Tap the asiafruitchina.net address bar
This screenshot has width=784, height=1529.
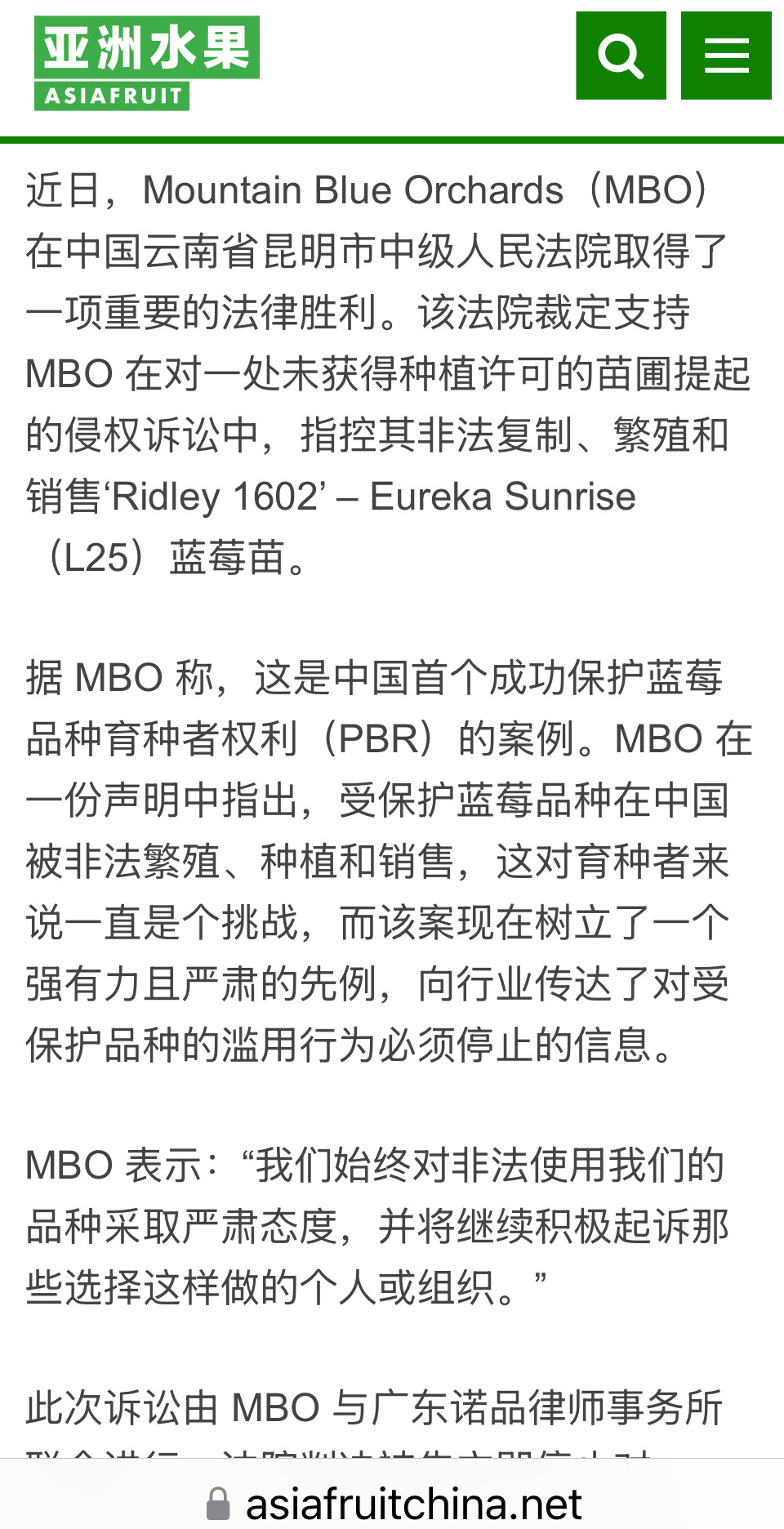point(392,1504)
